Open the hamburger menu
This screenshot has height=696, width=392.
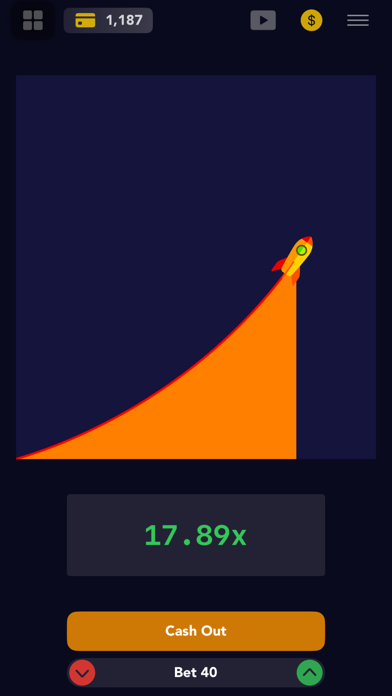click(x=358, y=20)
